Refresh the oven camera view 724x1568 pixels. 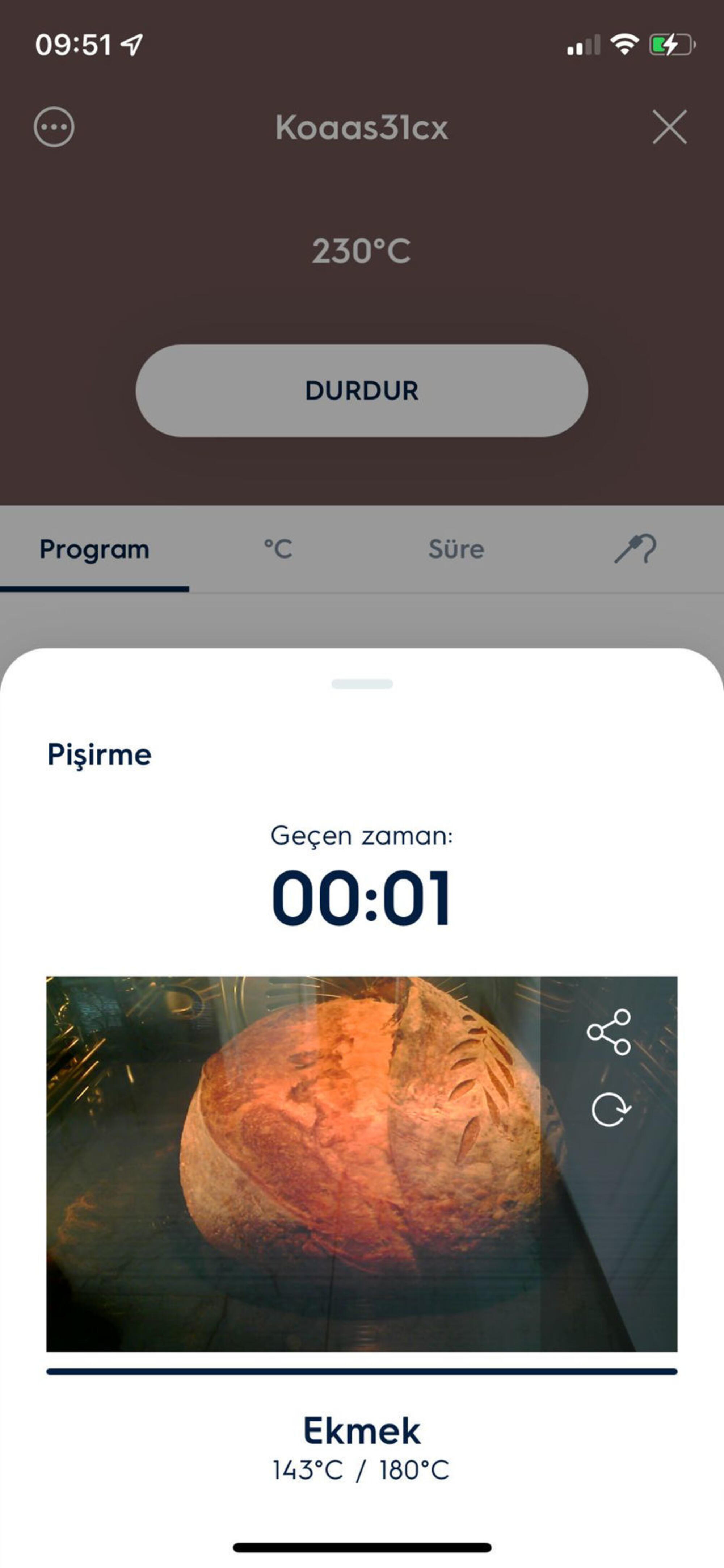pyautogui.click(x=610, y=1110)
